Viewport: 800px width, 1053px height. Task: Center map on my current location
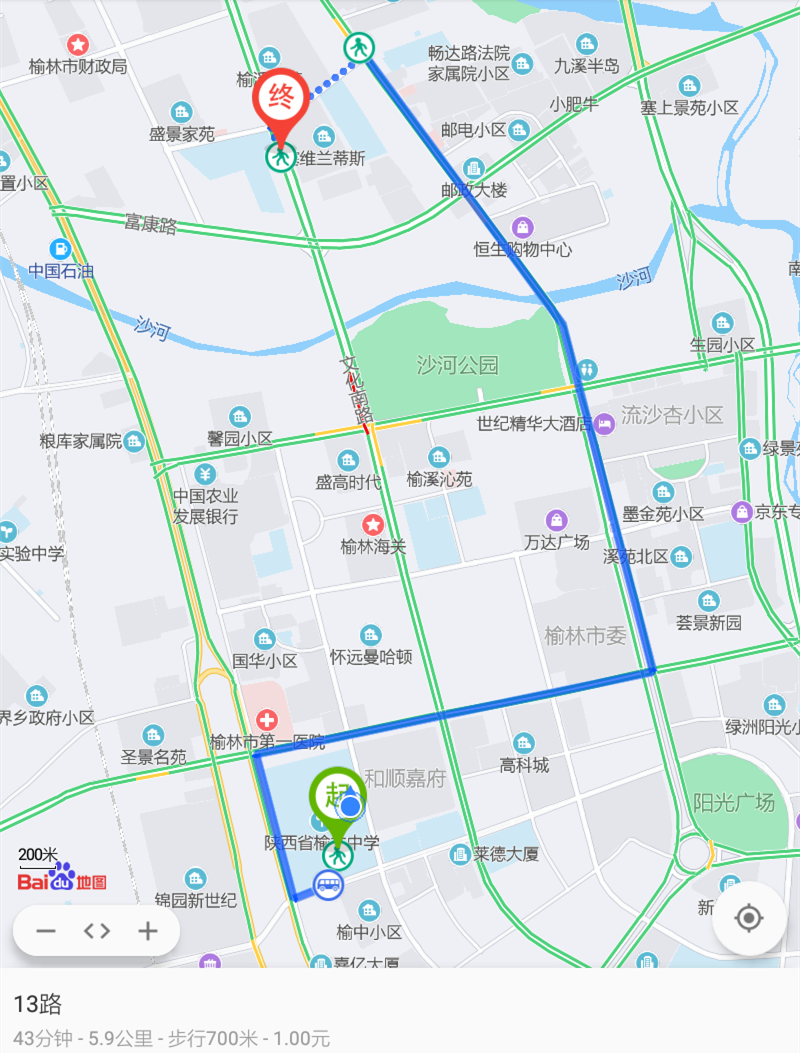click(749, 918)
